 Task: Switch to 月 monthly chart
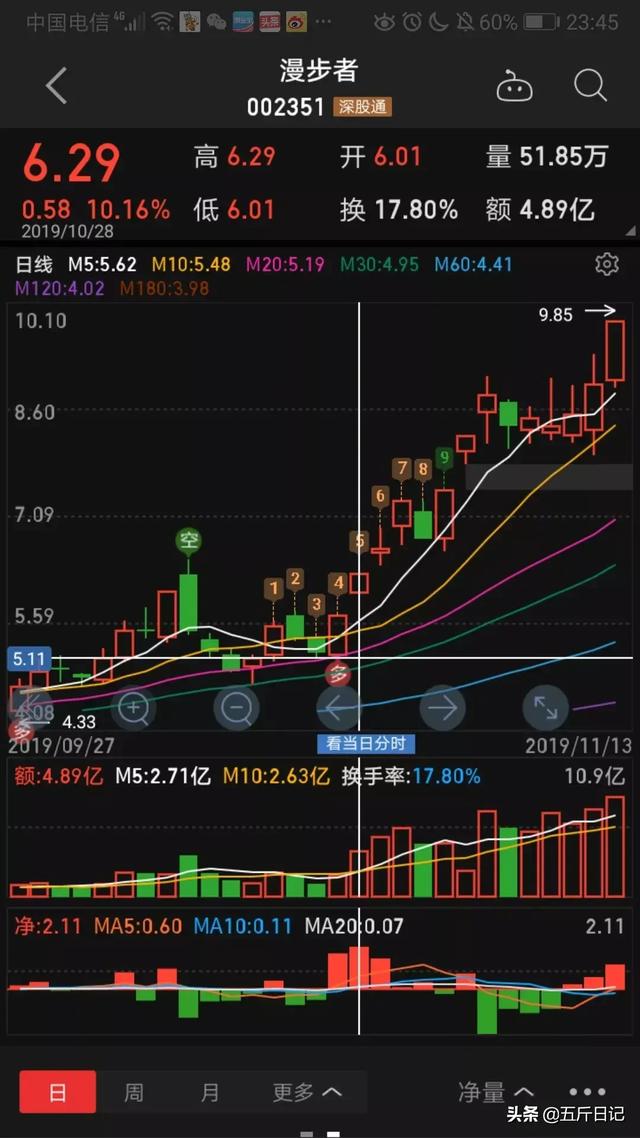210,1092
